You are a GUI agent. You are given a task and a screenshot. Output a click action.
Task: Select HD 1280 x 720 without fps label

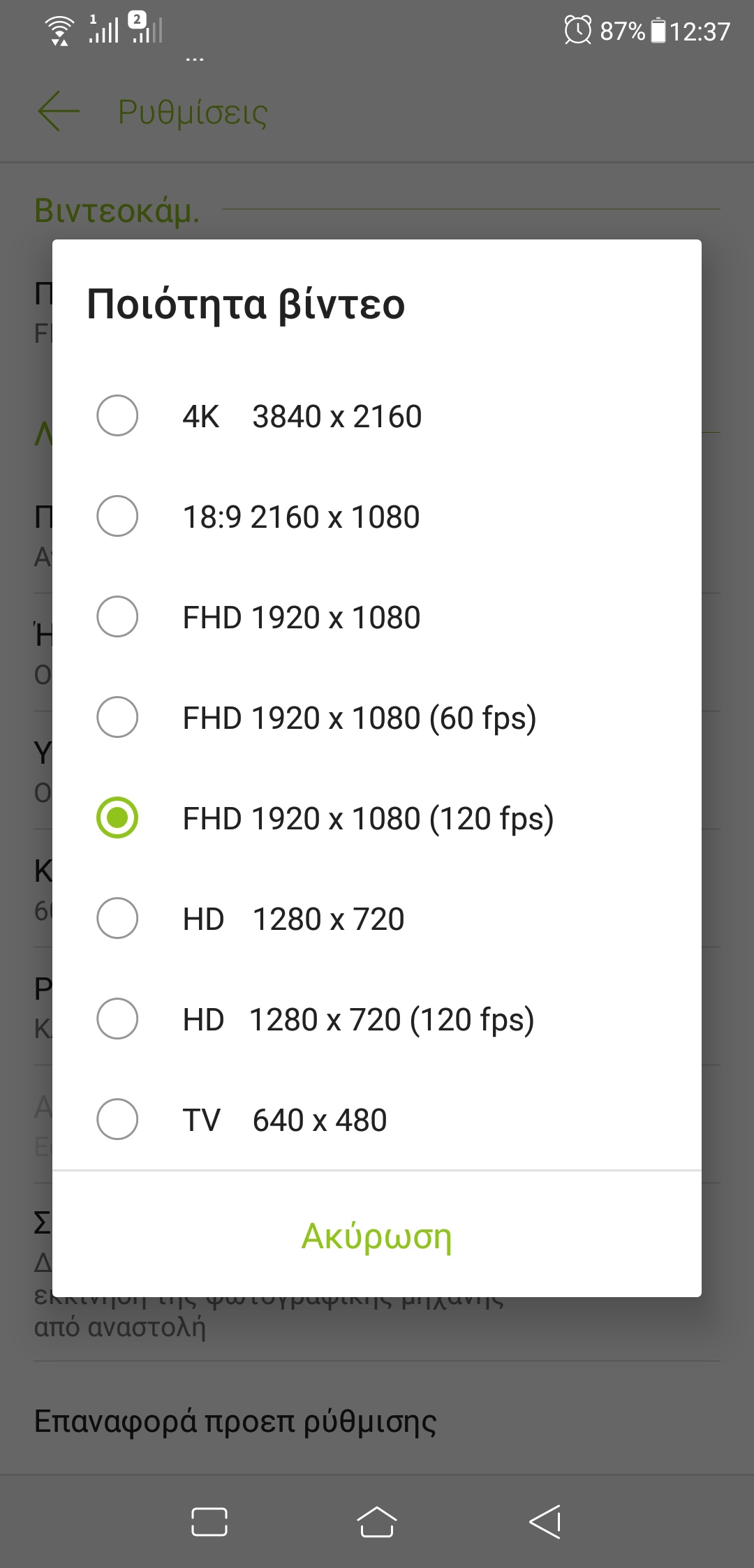(x=377, y=919)
